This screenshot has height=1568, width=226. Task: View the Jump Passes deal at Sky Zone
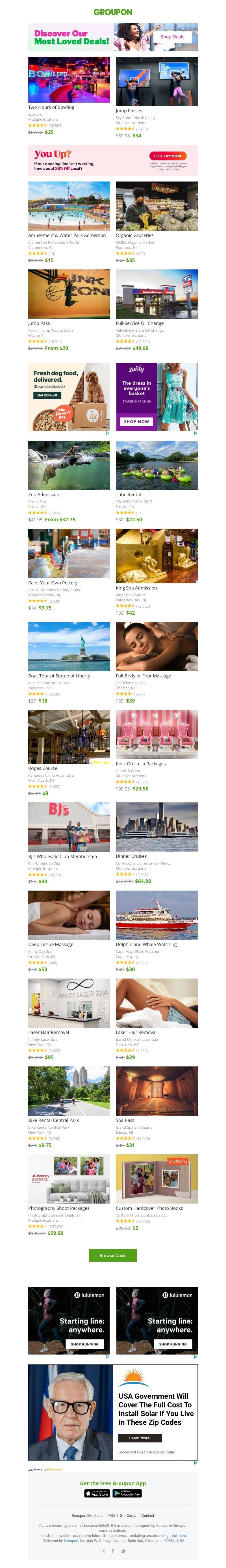(156, 81)
